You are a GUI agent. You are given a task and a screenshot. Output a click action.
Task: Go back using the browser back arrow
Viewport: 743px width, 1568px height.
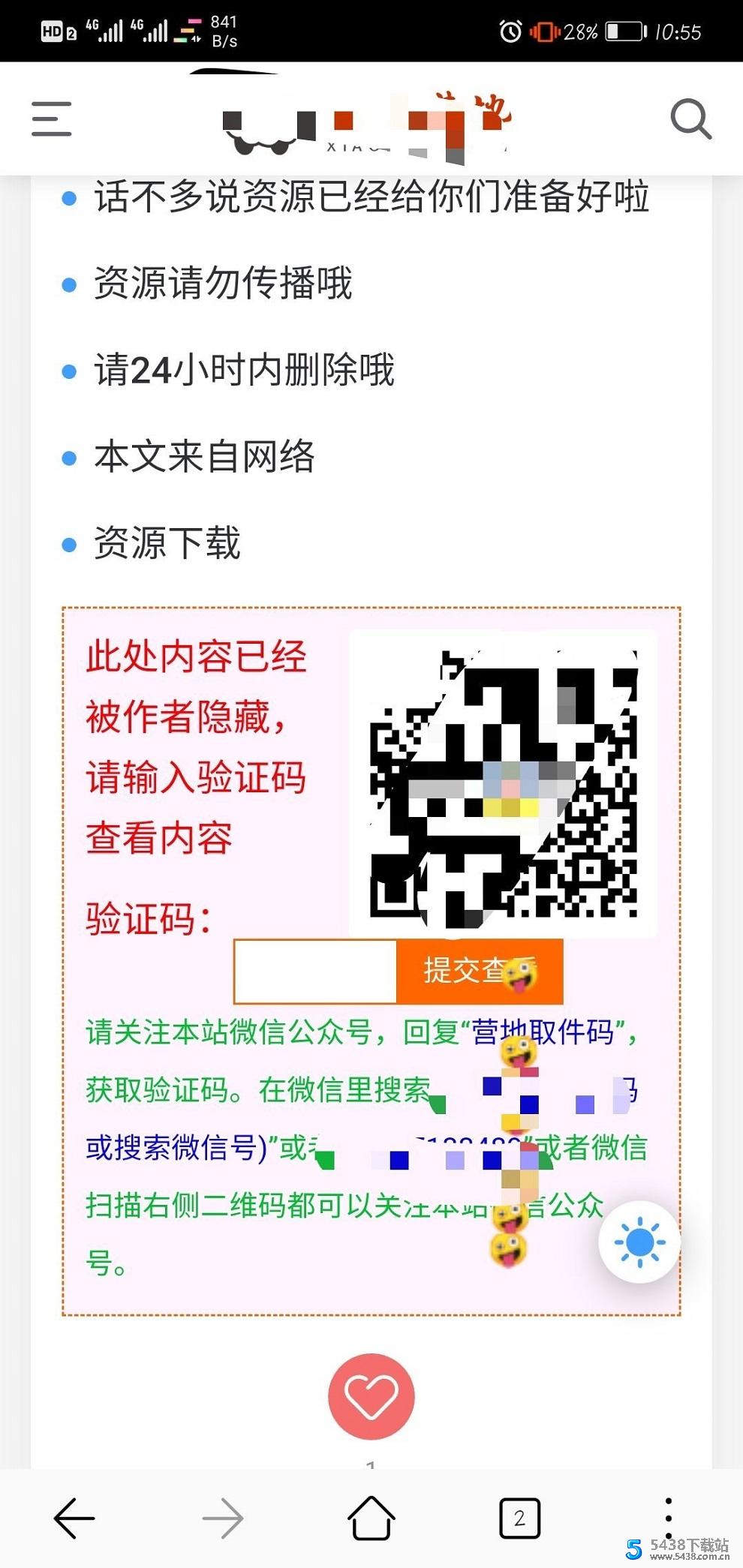(74, 1518)
